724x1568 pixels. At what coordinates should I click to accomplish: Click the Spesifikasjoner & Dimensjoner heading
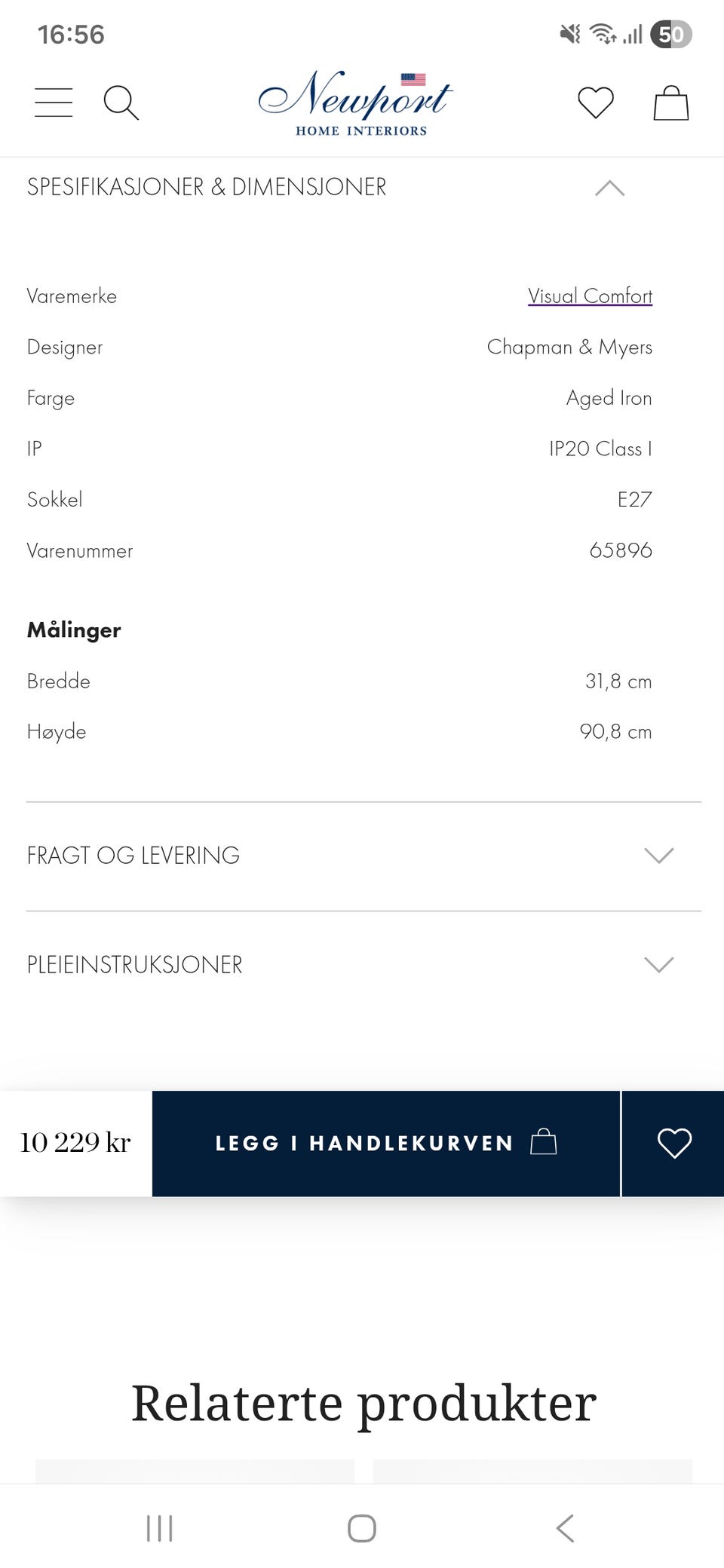point(206,187)
